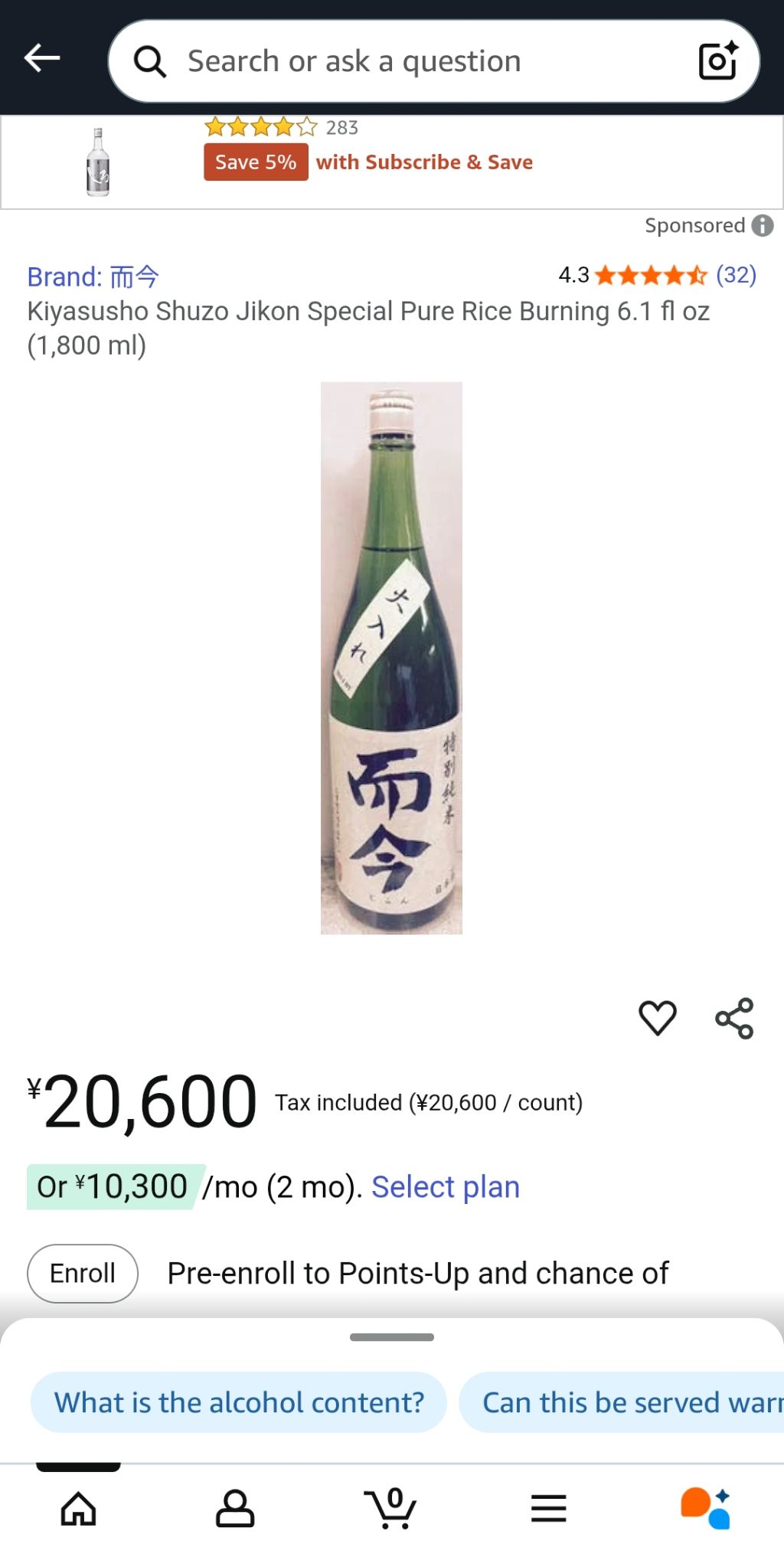
Task: Enlarge the sake bottle product image
Action: click(x=391, y=657)
